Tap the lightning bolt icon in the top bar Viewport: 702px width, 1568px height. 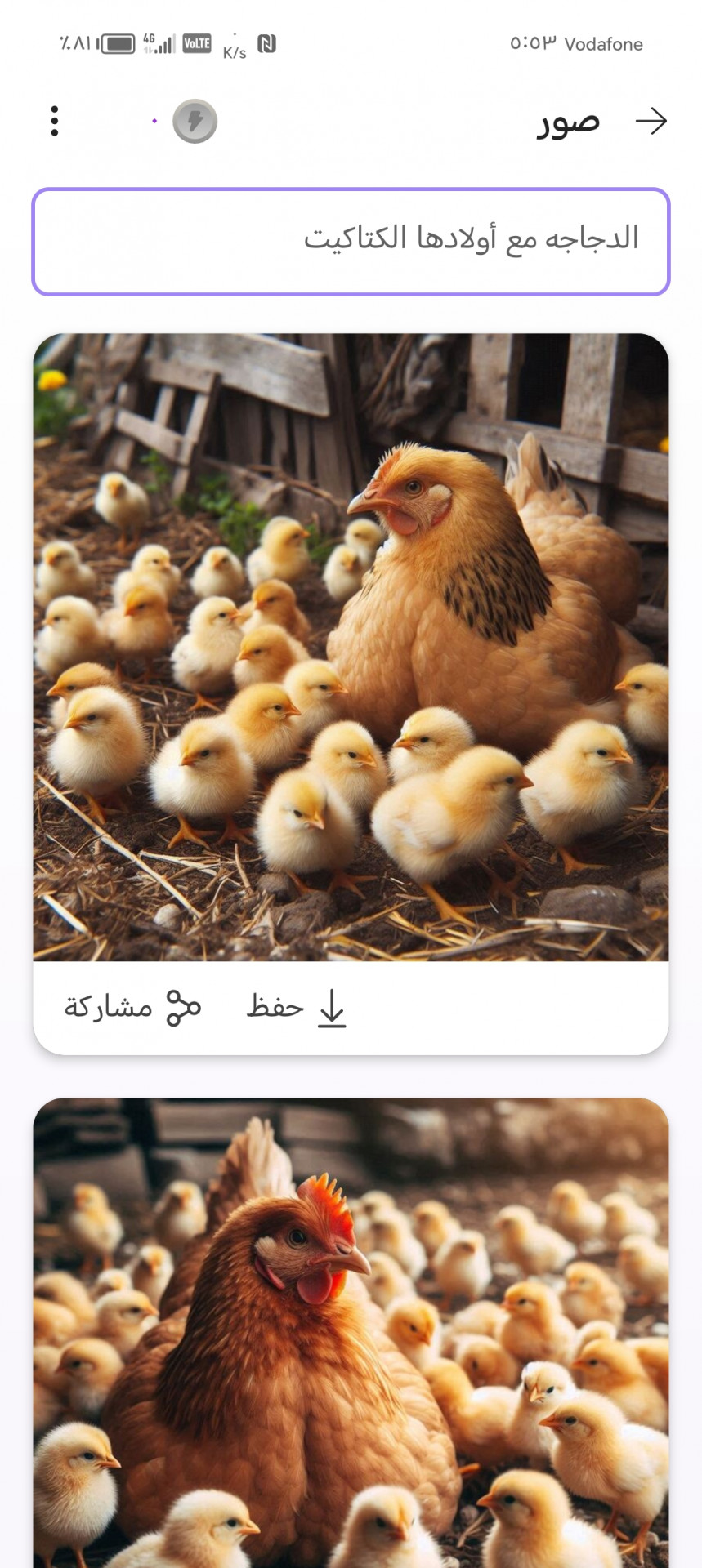[x=195, y=122]
